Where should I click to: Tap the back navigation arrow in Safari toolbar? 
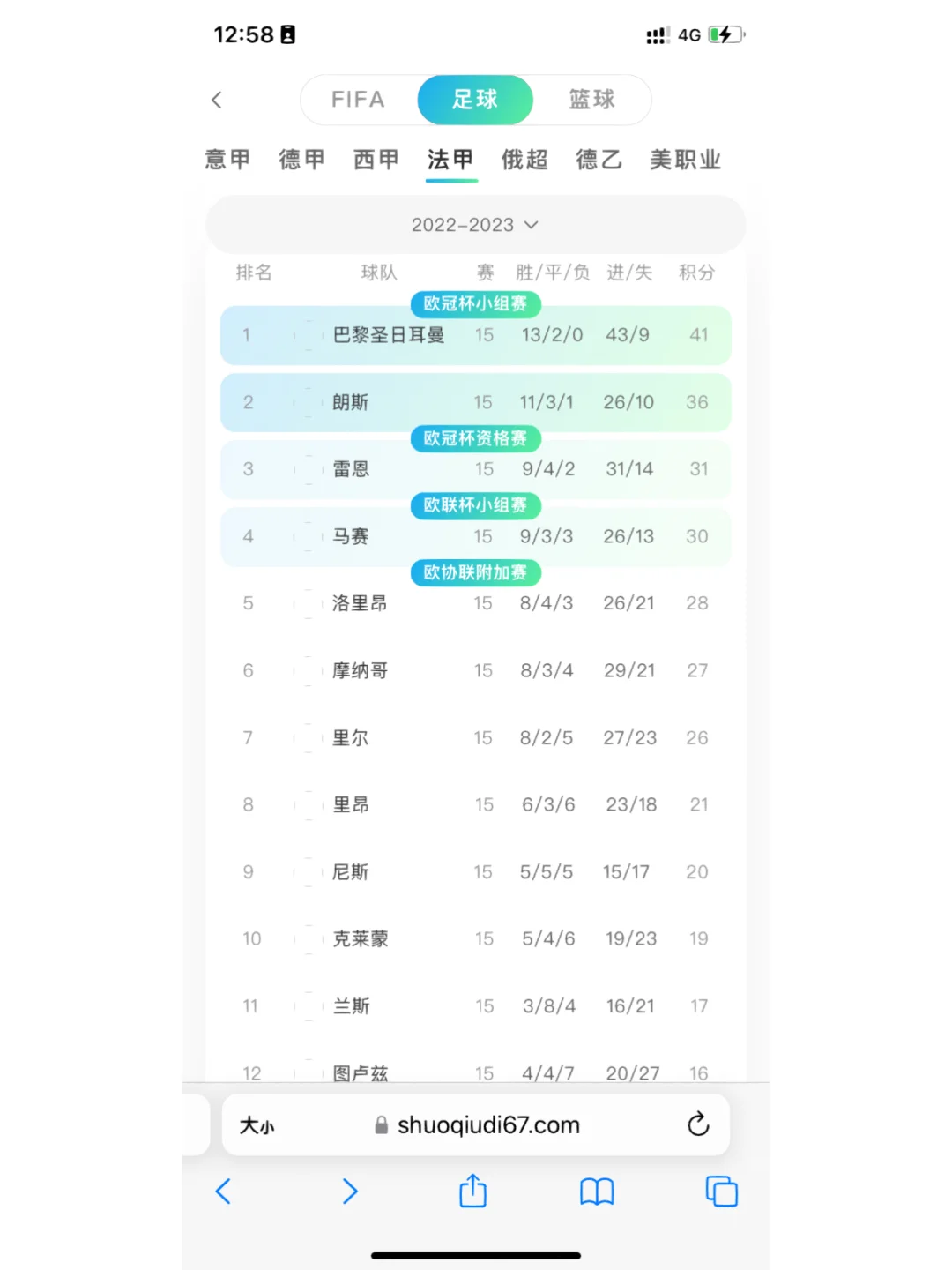coord(223,1192)
